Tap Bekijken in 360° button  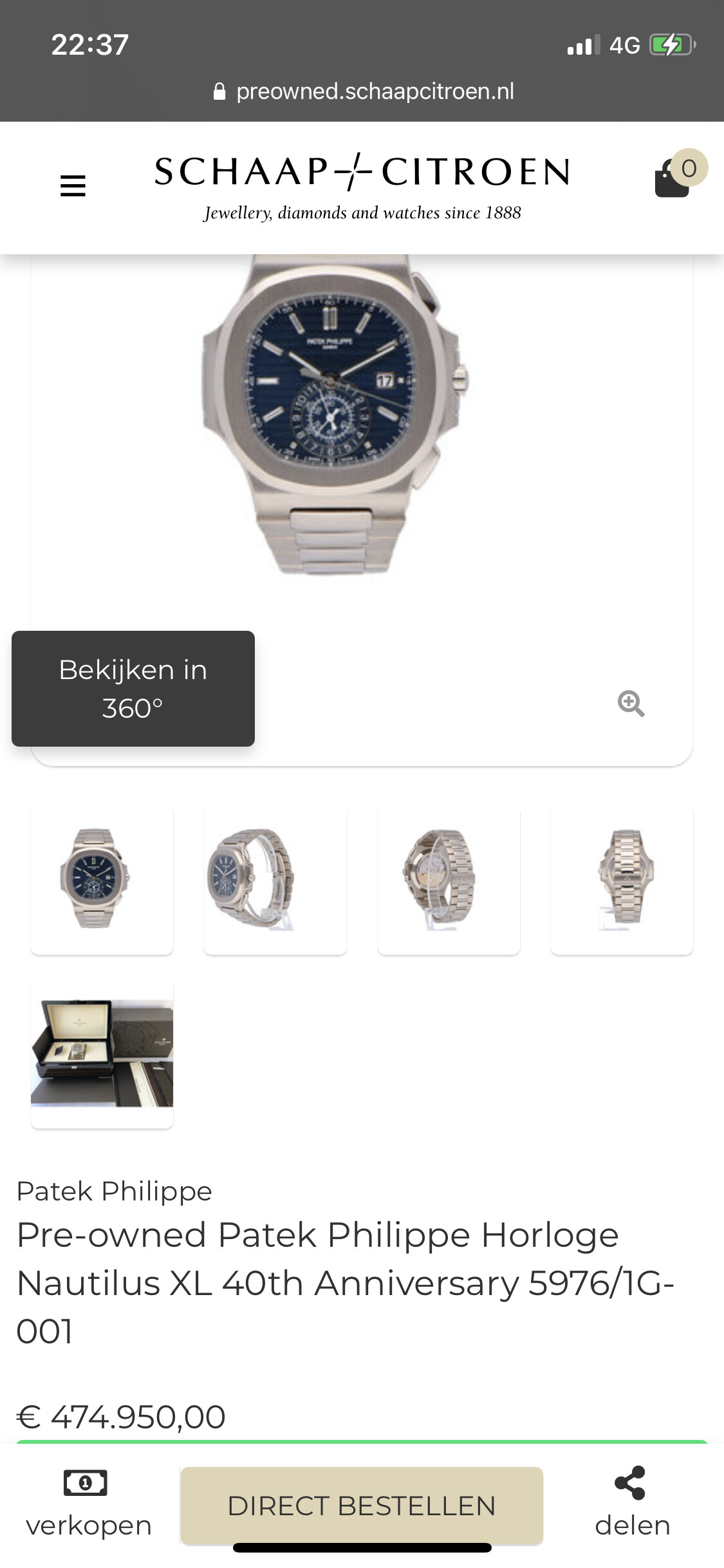pyautogui.click(x=133, y=689)
